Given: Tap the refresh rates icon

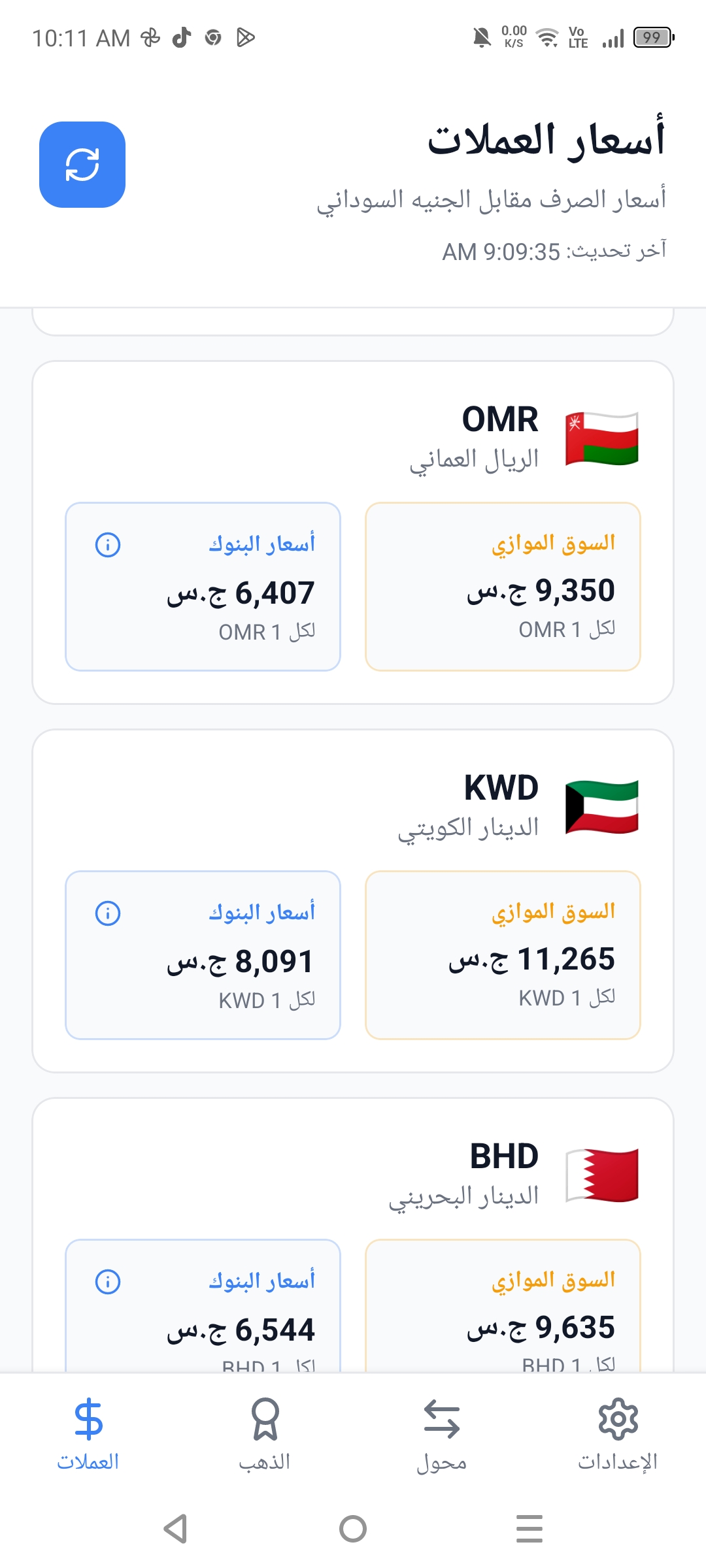Looking at the screenshot, I should tap(82, 164).
